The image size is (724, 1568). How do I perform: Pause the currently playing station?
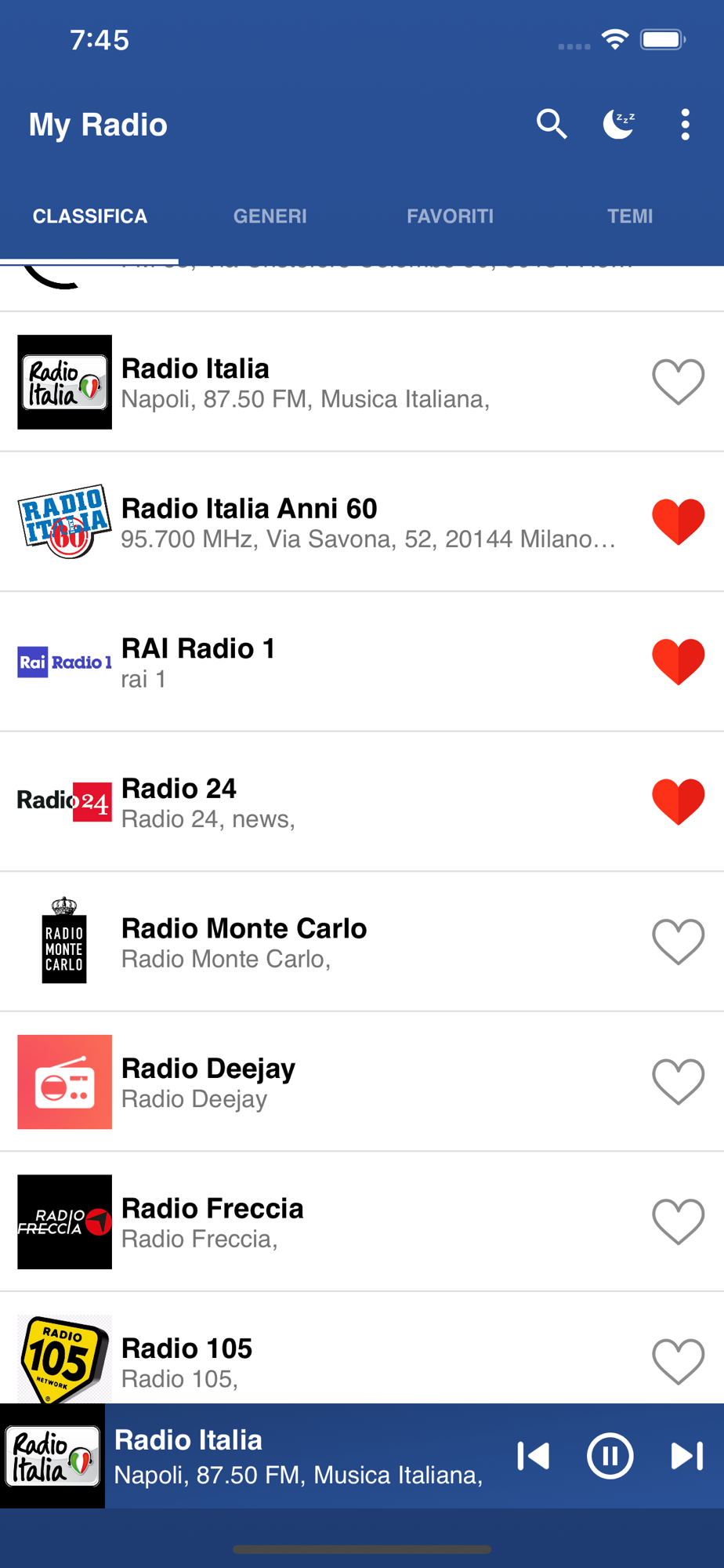point(610,1456)
